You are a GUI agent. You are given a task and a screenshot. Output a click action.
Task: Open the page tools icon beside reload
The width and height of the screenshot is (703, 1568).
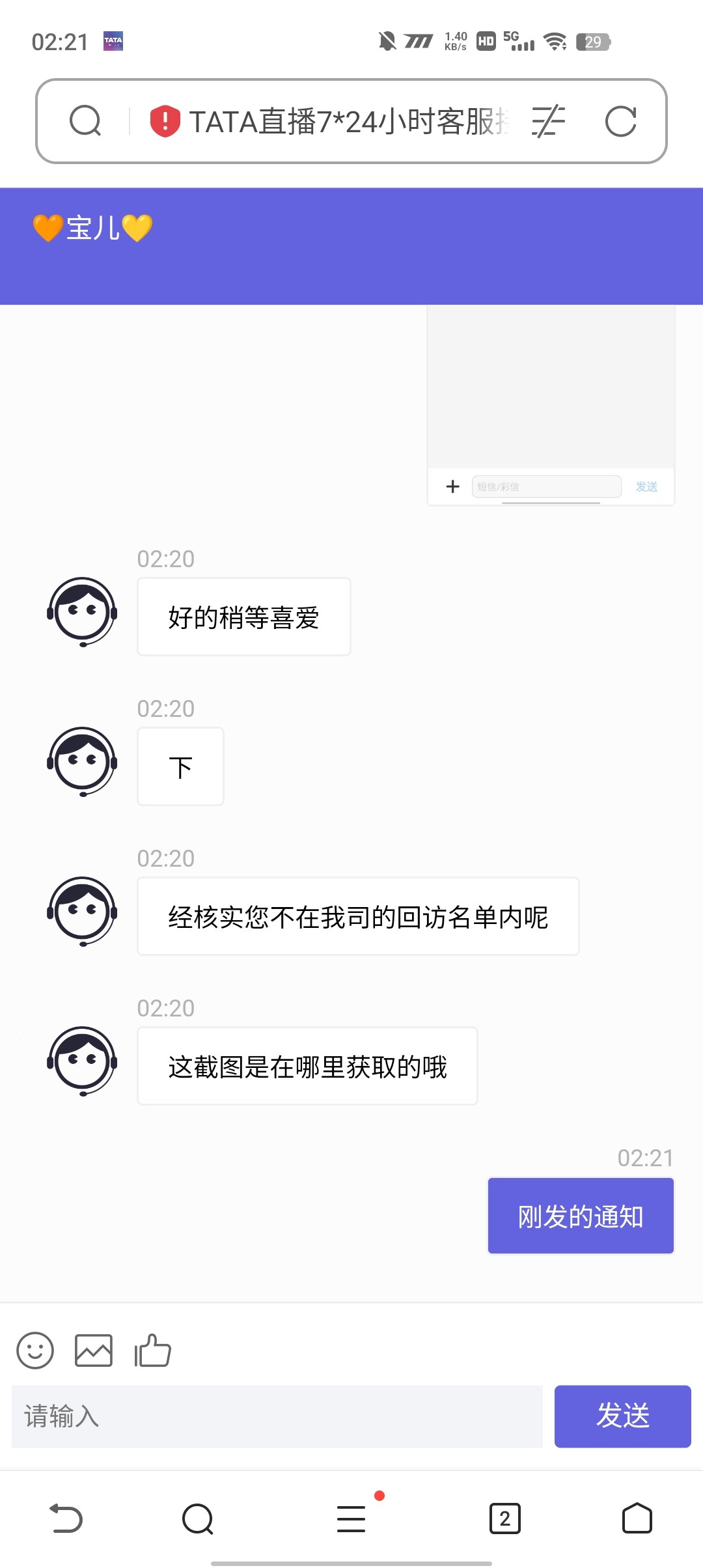548,121
